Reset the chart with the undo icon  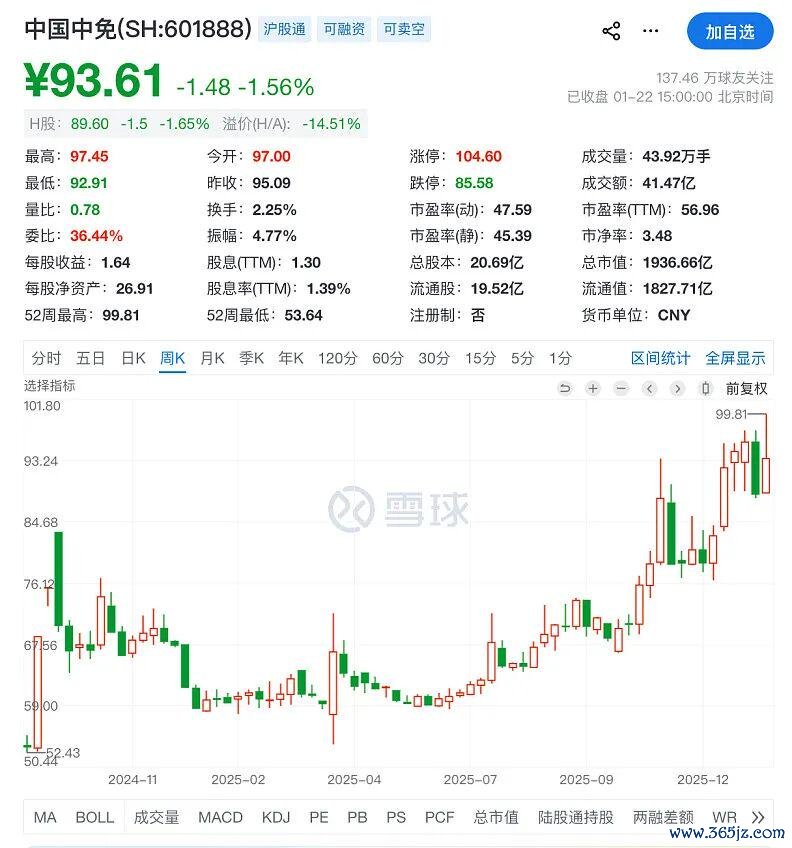click(x=565, y=388)
